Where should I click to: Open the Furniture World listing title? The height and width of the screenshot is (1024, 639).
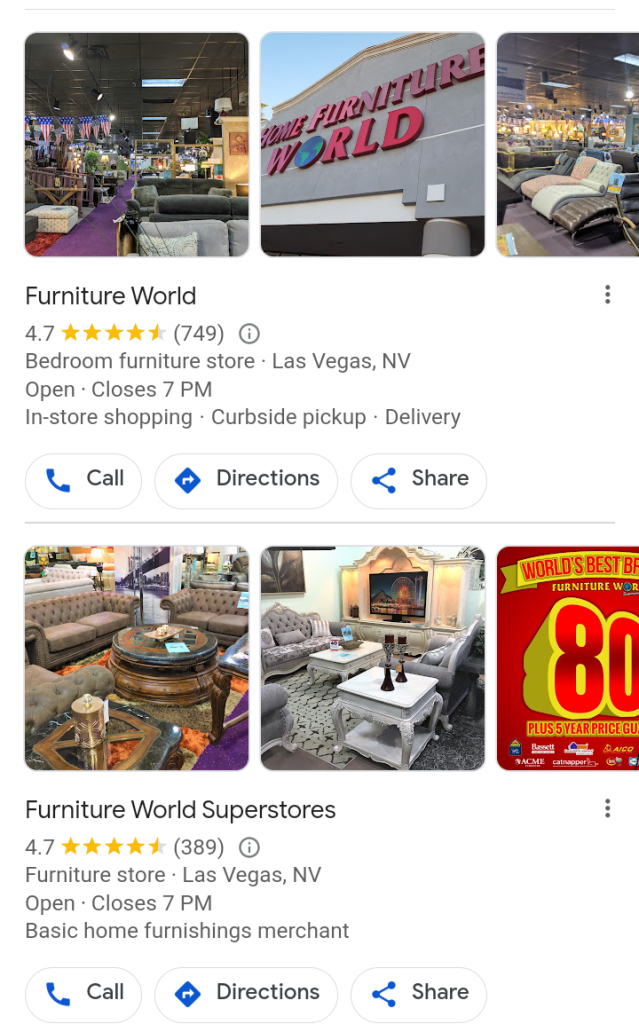pos(110,296)
